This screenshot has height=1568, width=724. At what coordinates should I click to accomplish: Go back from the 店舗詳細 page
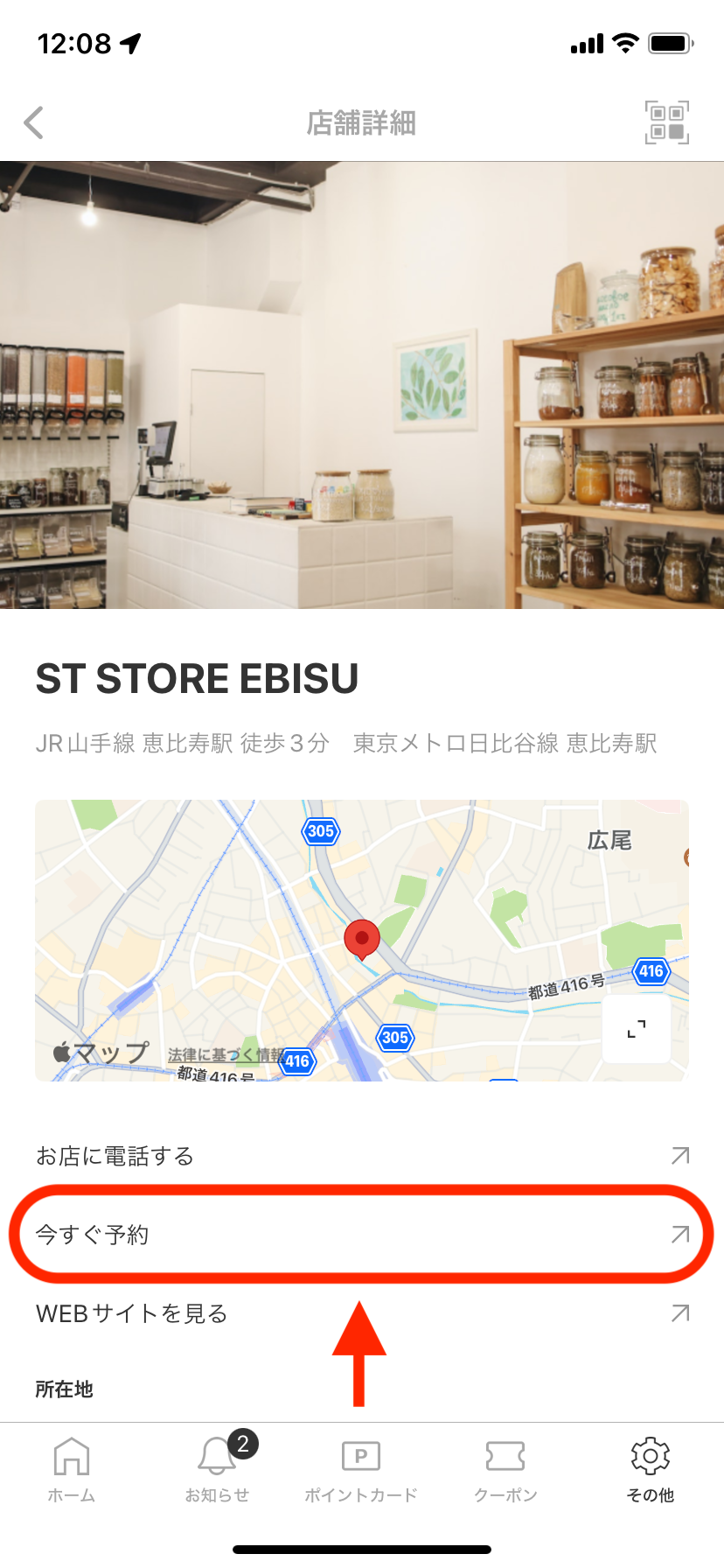tap(34, 122)
